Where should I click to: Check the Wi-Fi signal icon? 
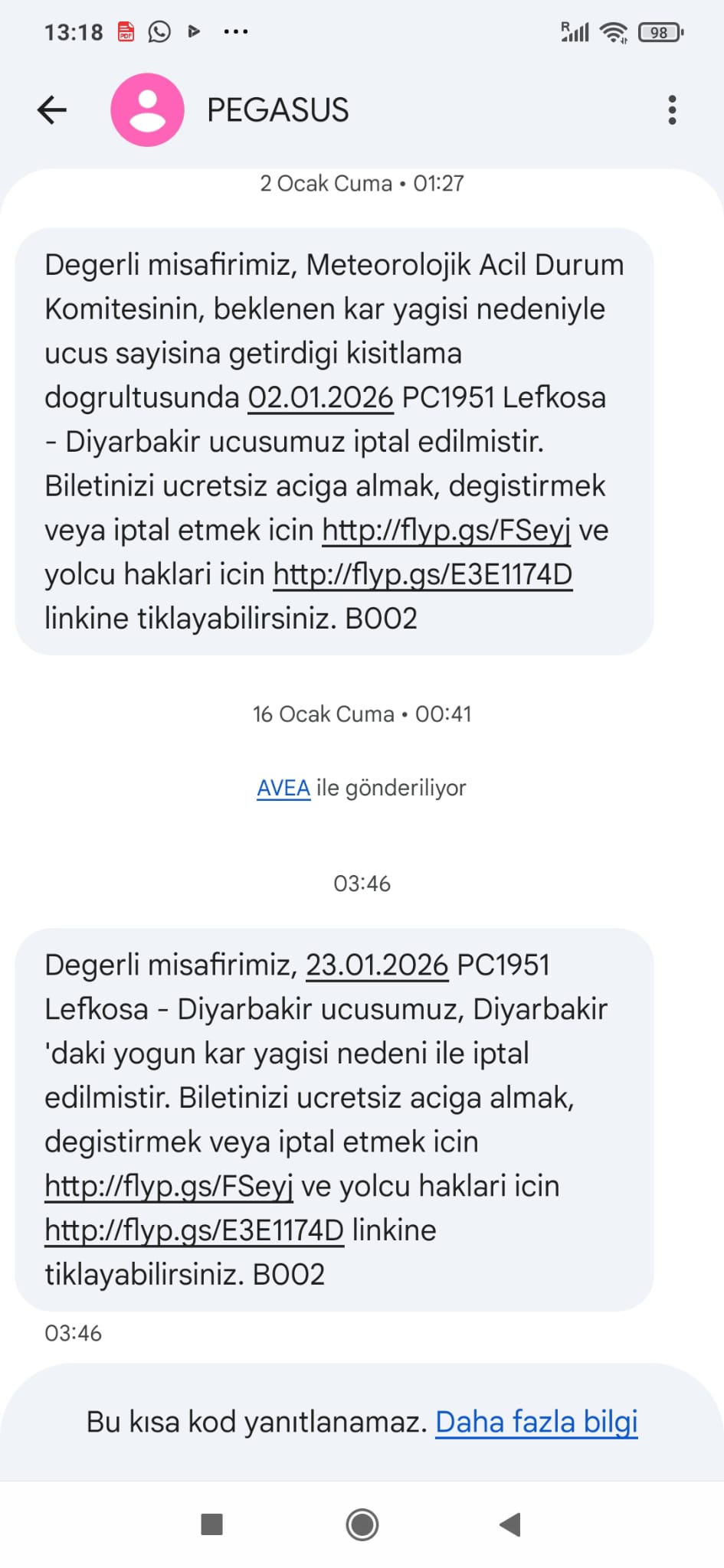pos(612,31)
